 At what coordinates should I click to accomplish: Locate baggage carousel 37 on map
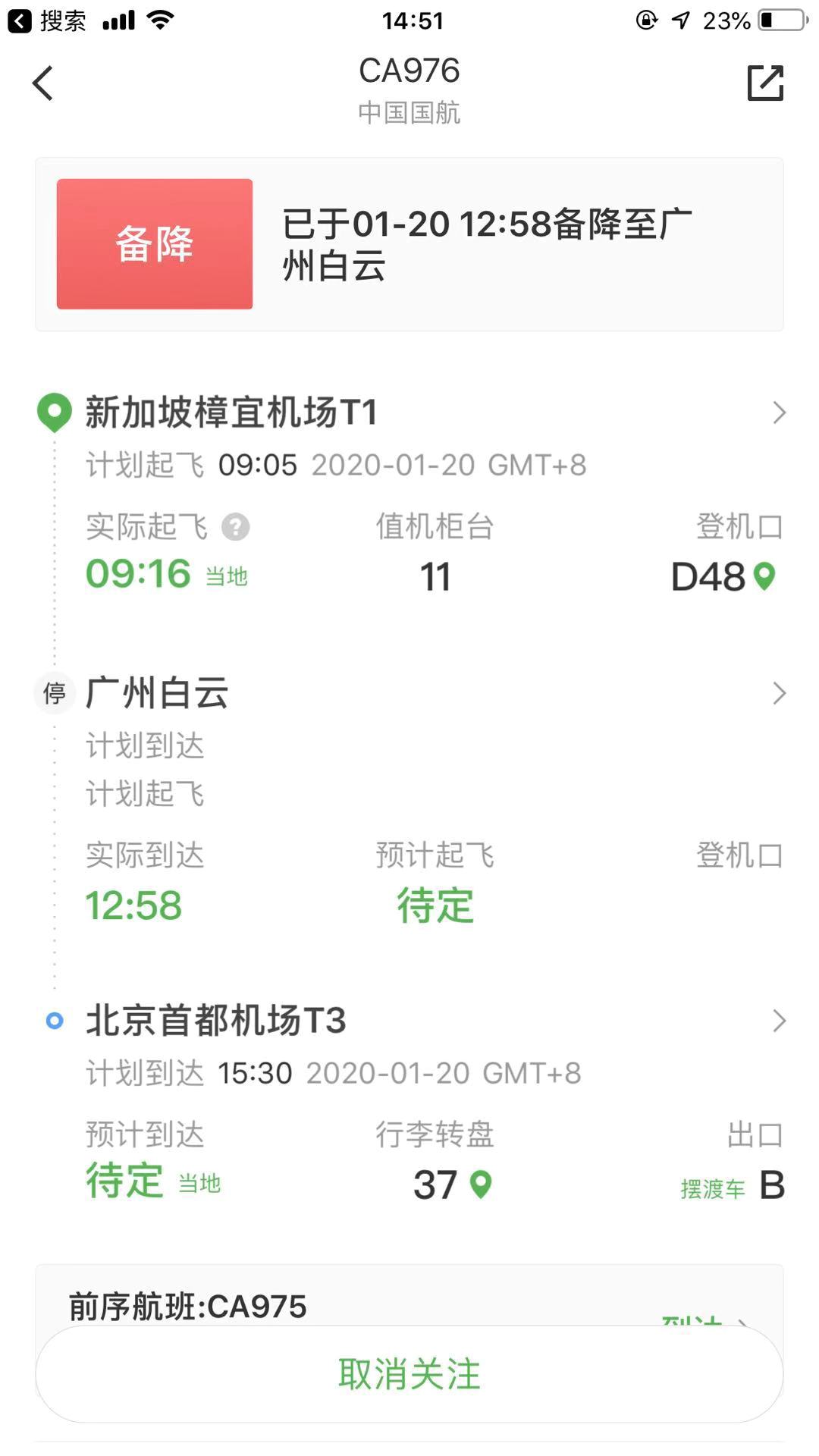[482, 1185]
